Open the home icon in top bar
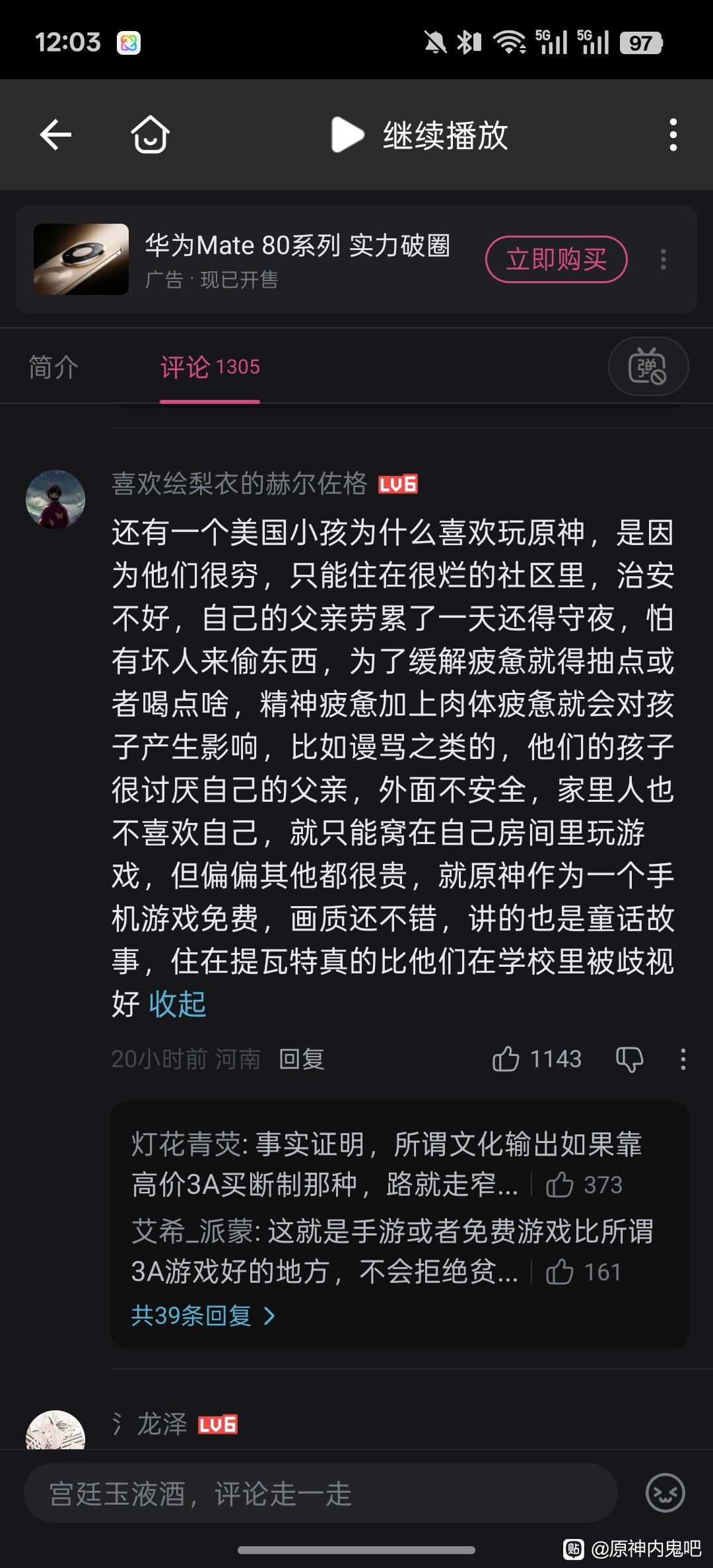Viewport: 713px width, 1568px height. 150,135
